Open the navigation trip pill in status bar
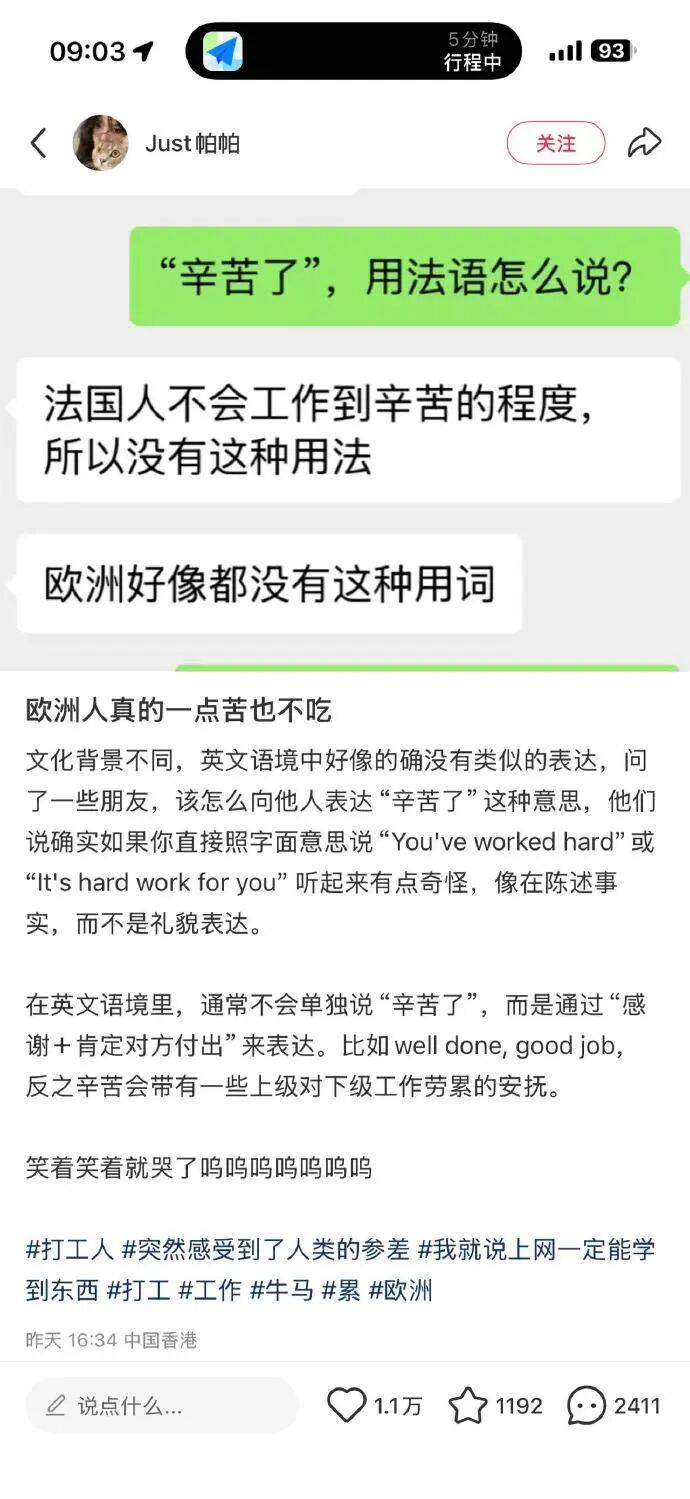The height and width of the screenshot is (1499, 690). pos(353,51)
